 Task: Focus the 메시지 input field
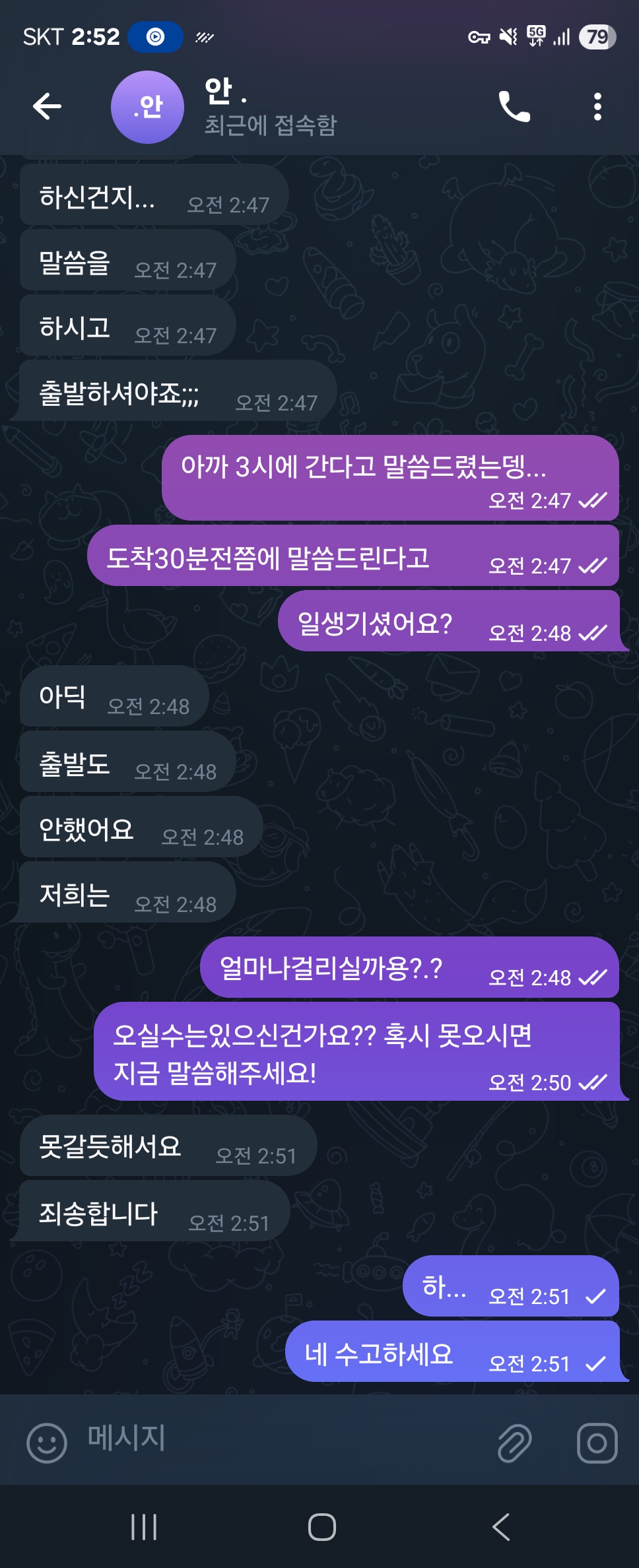(x=277, y=1439)
